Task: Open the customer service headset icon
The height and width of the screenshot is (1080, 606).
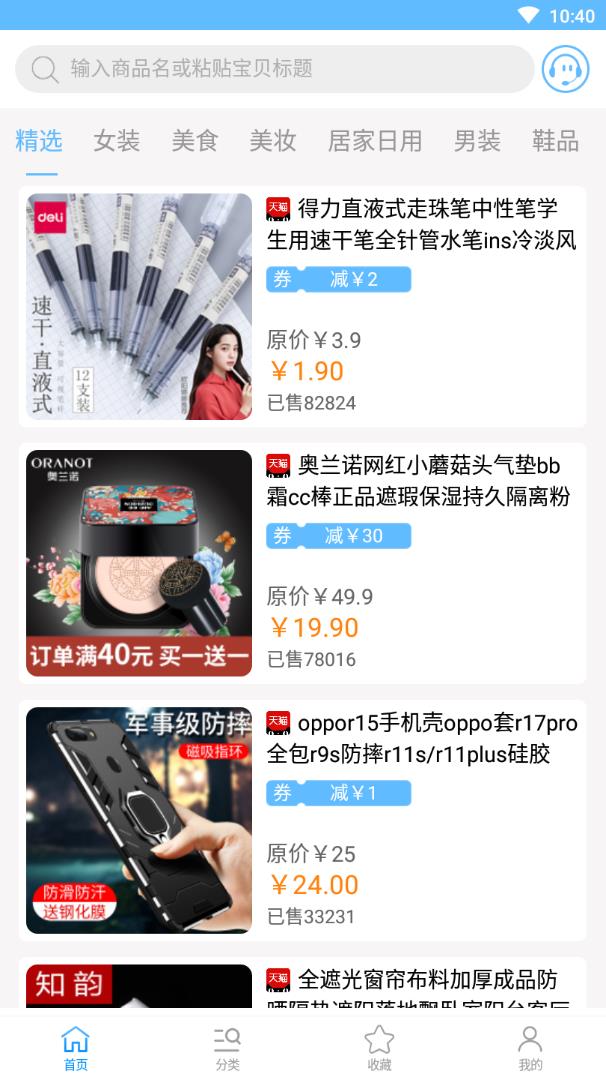Action: pyautogui.click(x=565, y=69)
